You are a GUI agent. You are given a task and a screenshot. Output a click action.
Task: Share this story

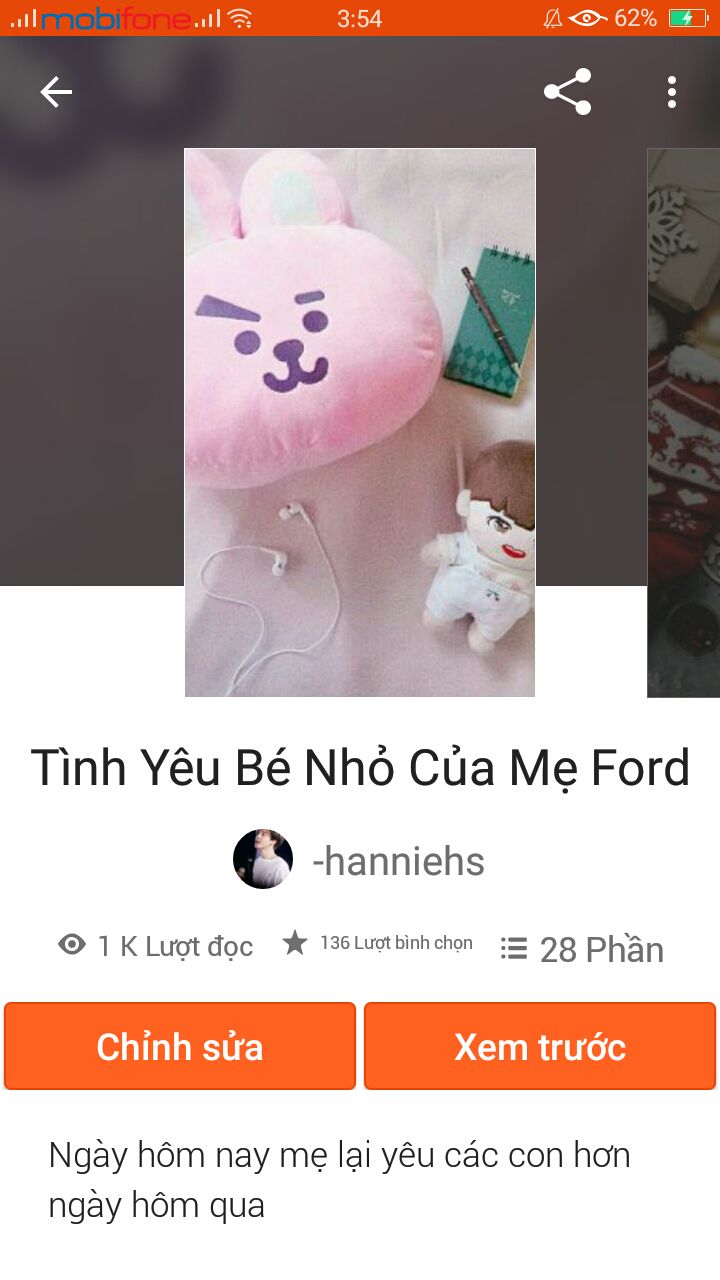click(x=568, y=92)
